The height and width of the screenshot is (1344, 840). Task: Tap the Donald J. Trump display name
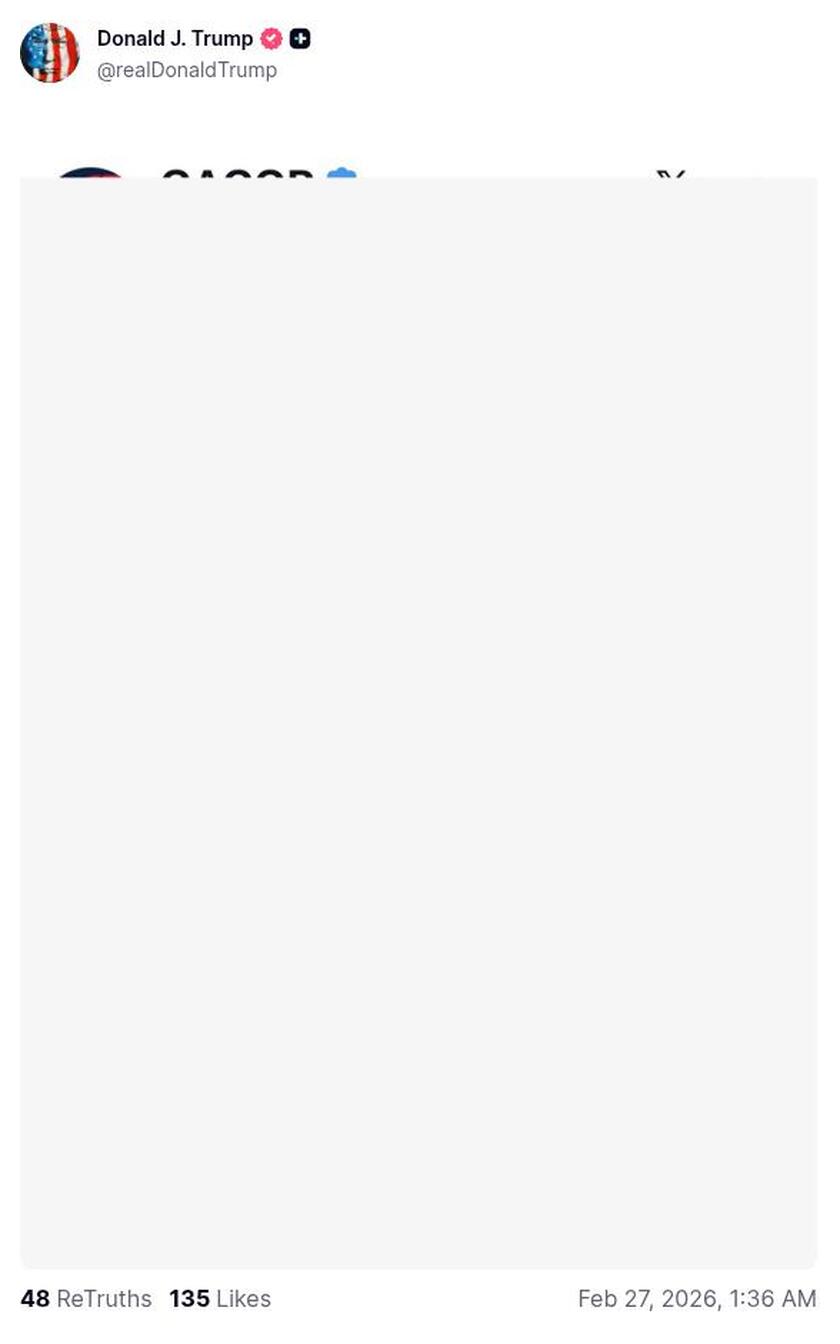point(175,39)
